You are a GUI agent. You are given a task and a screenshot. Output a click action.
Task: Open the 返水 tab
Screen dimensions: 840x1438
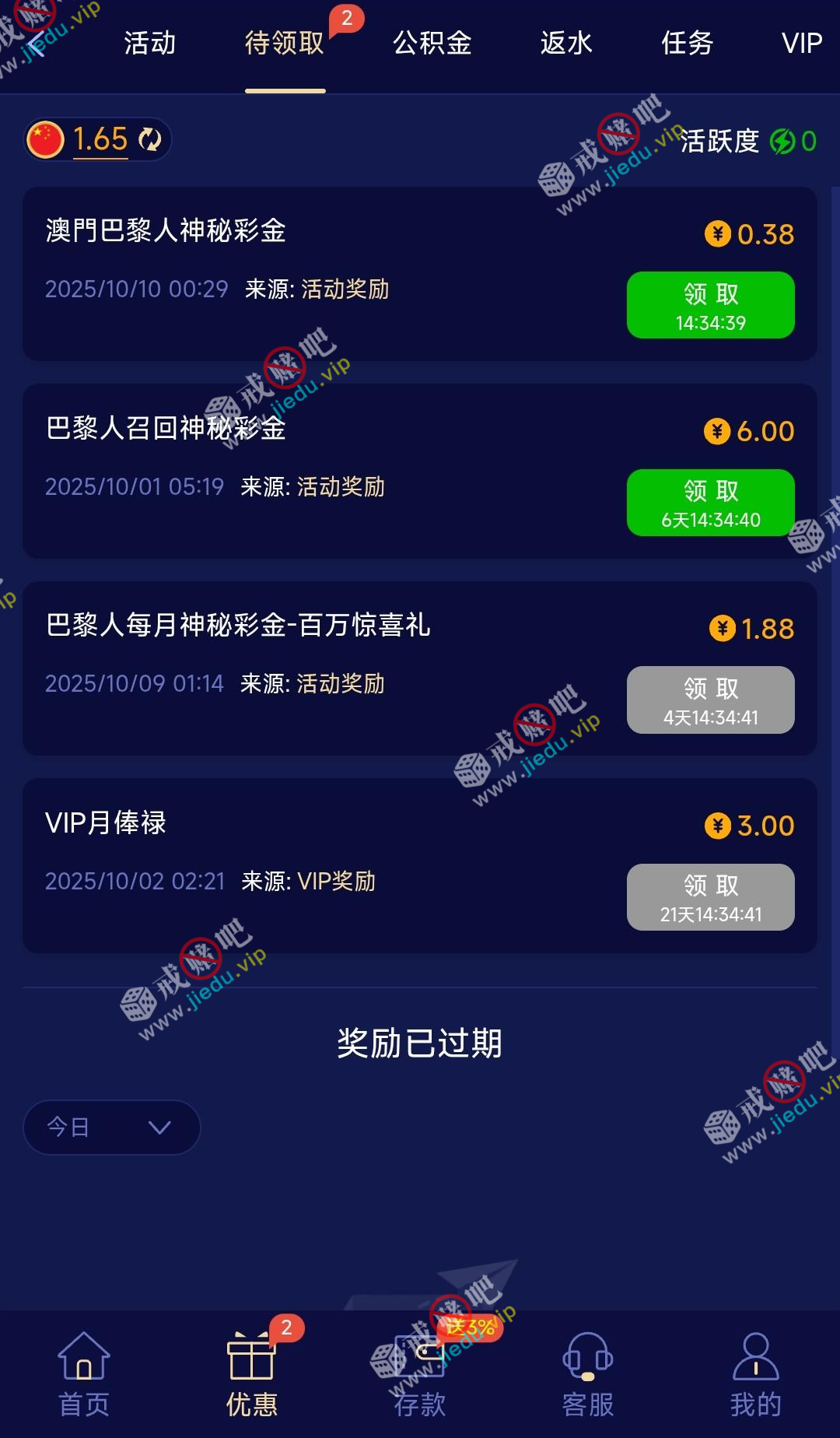coord(566,43)
